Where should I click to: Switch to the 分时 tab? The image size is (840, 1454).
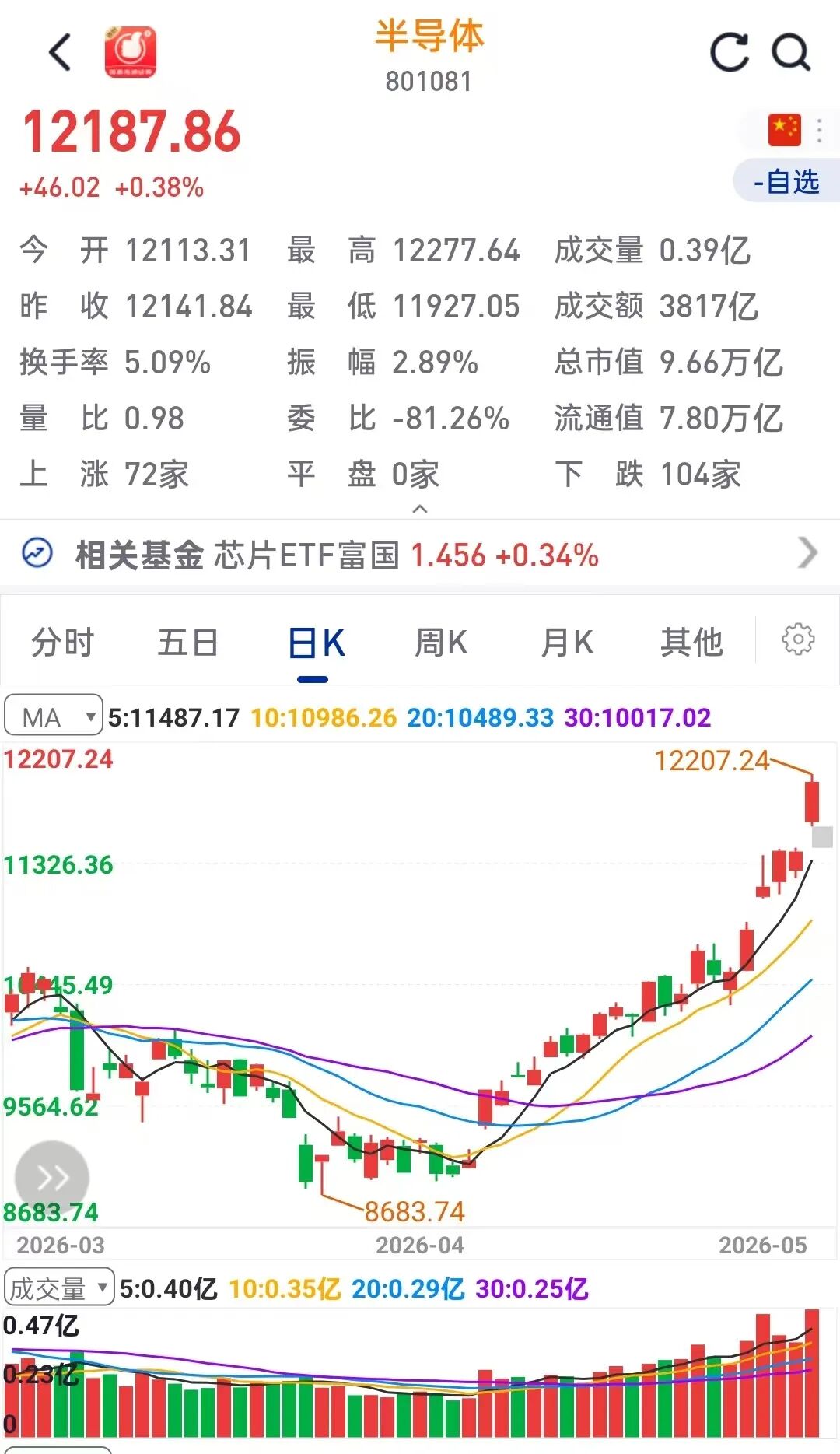coord(62,643)
